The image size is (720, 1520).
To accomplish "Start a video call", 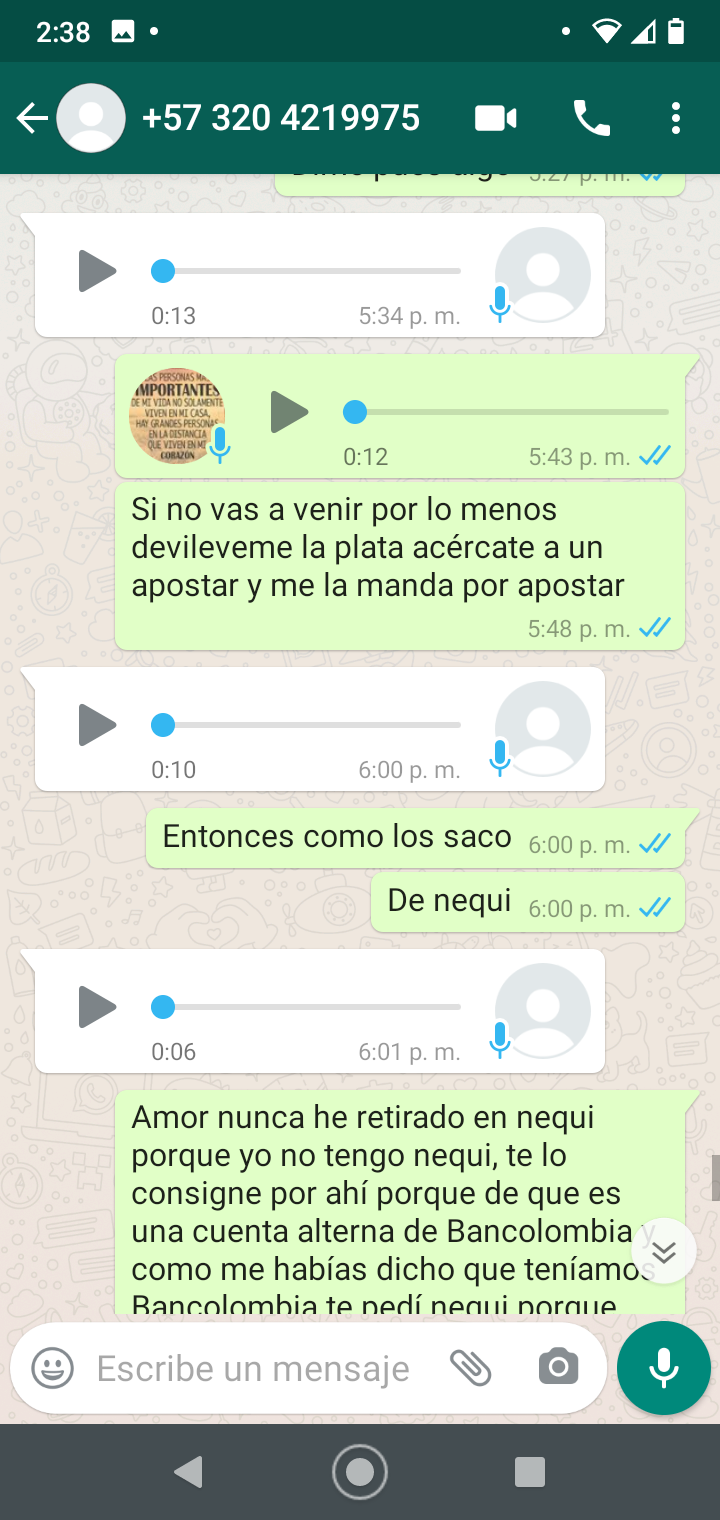I will [x=495, y=119].
